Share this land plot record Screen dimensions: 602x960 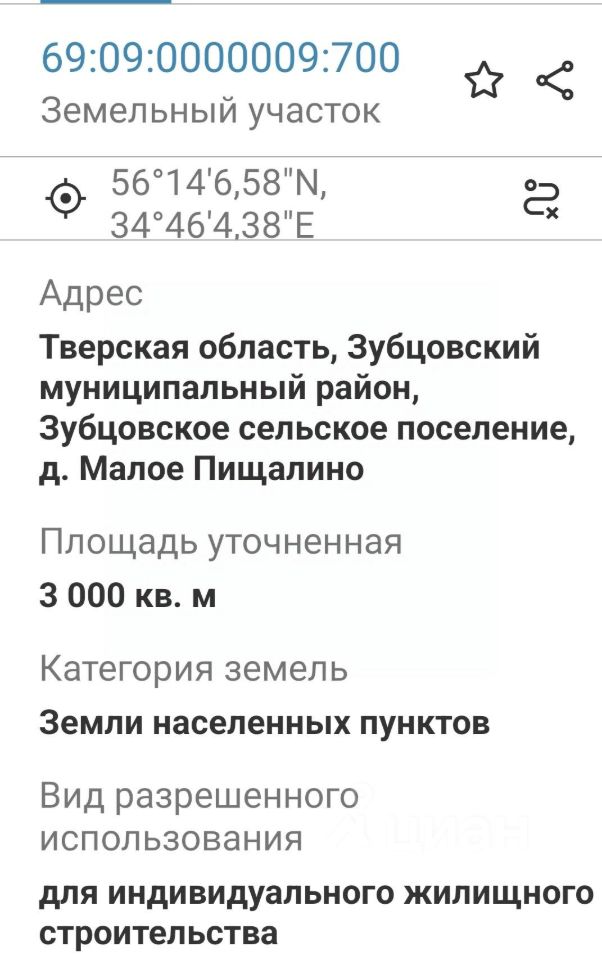[x=555, y=81]
